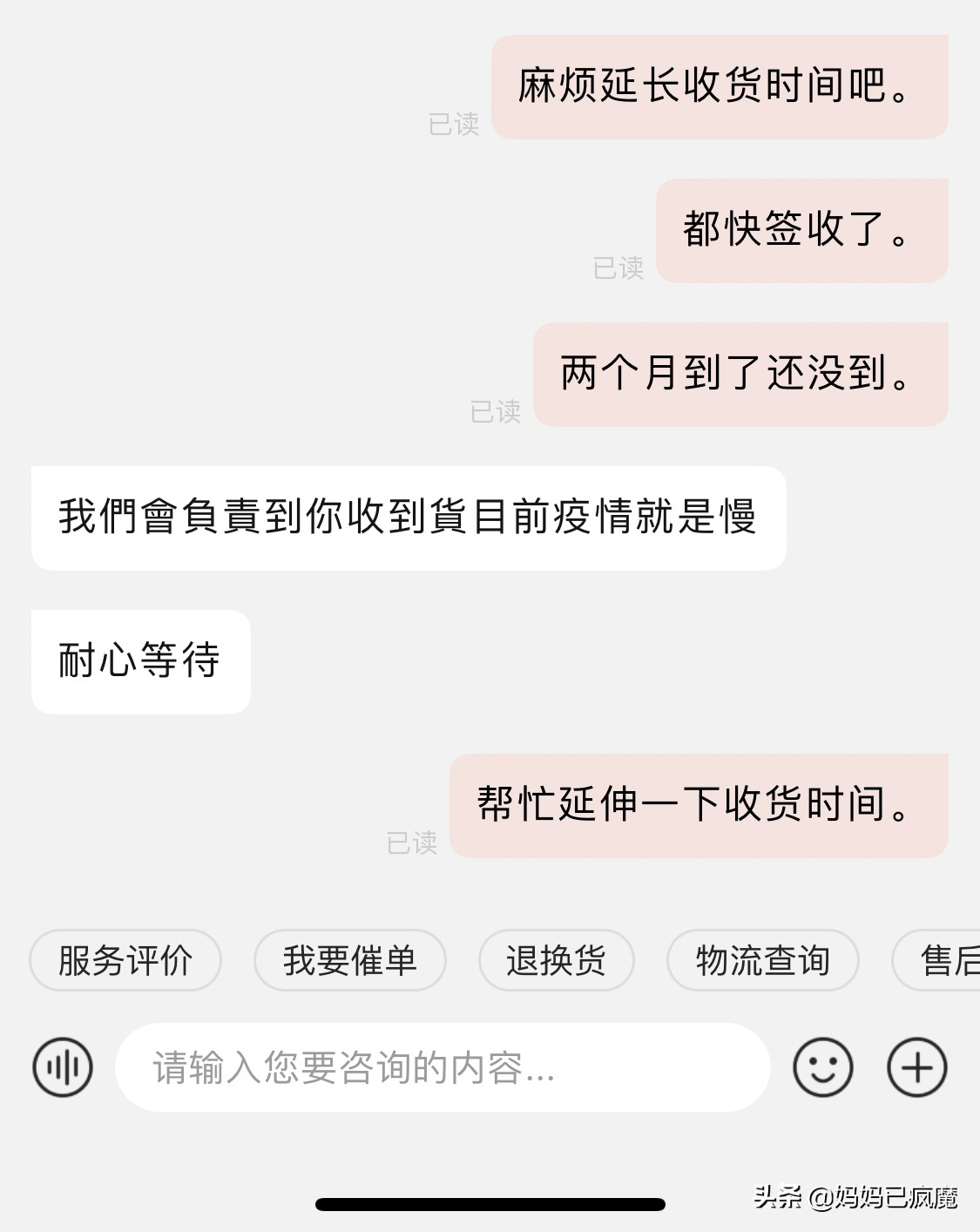The image size is (980, 1232).
Task: Select the seller reply about 疫情 delays
Action: click(x=409, y=518)
